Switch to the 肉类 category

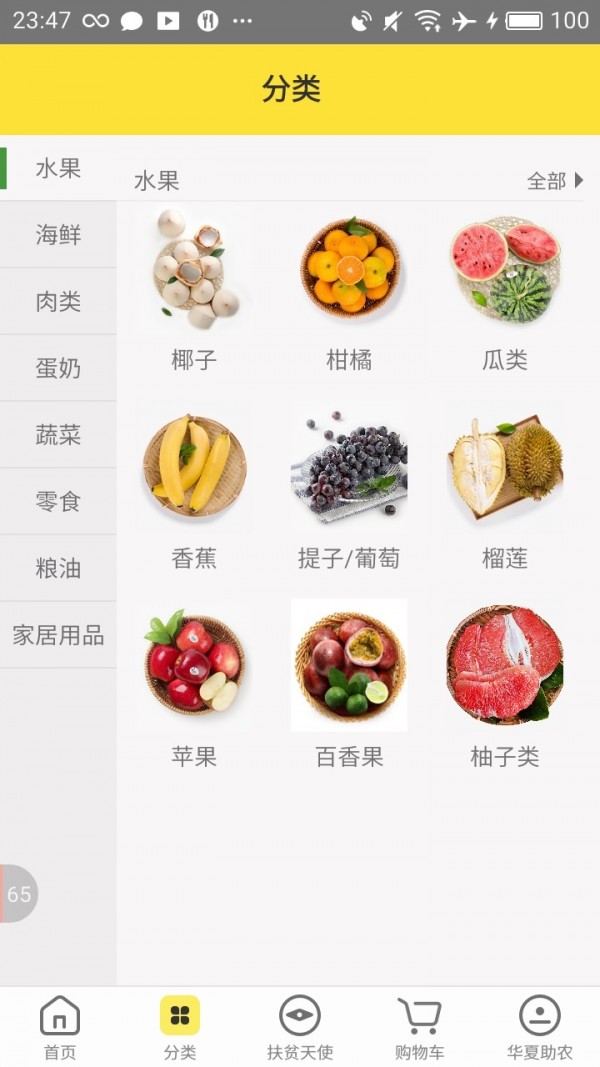58,301
